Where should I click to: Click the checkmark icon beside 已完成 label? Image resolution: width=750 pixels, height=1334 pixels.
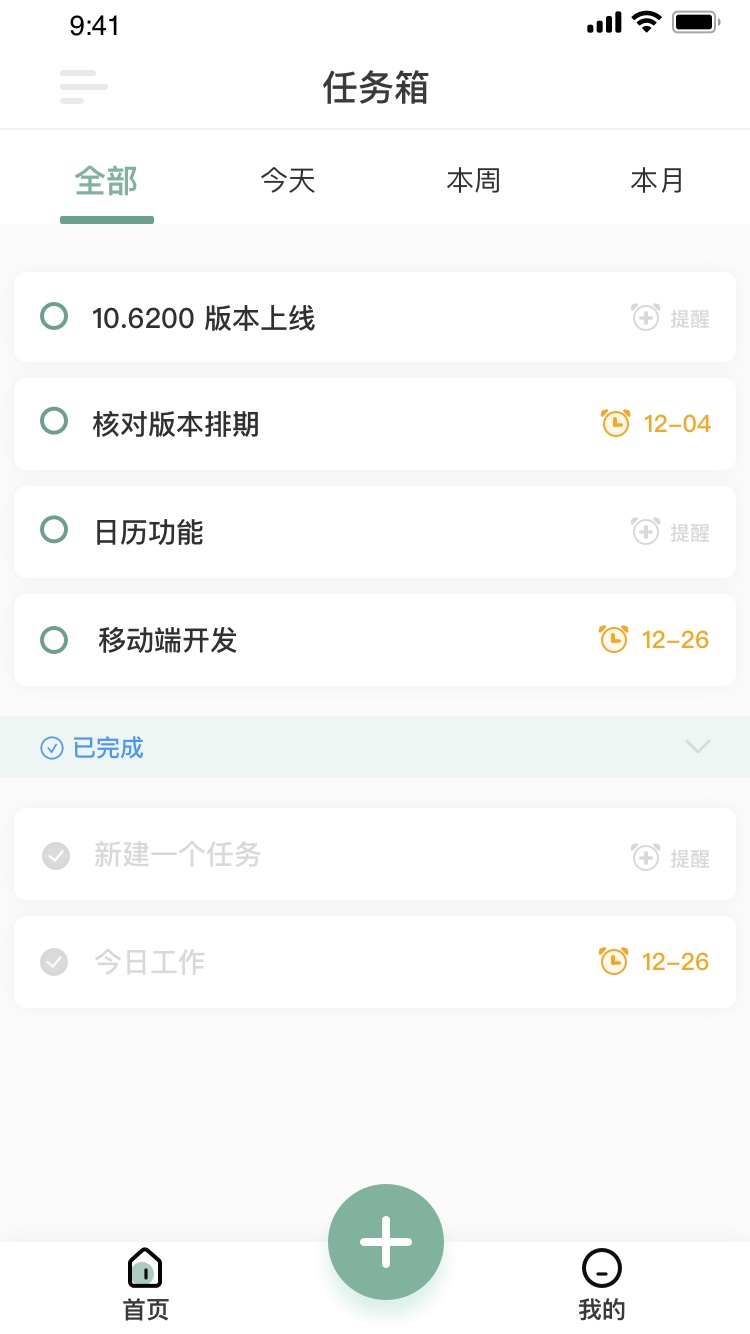pyautogui.click(x=51, y=747)
